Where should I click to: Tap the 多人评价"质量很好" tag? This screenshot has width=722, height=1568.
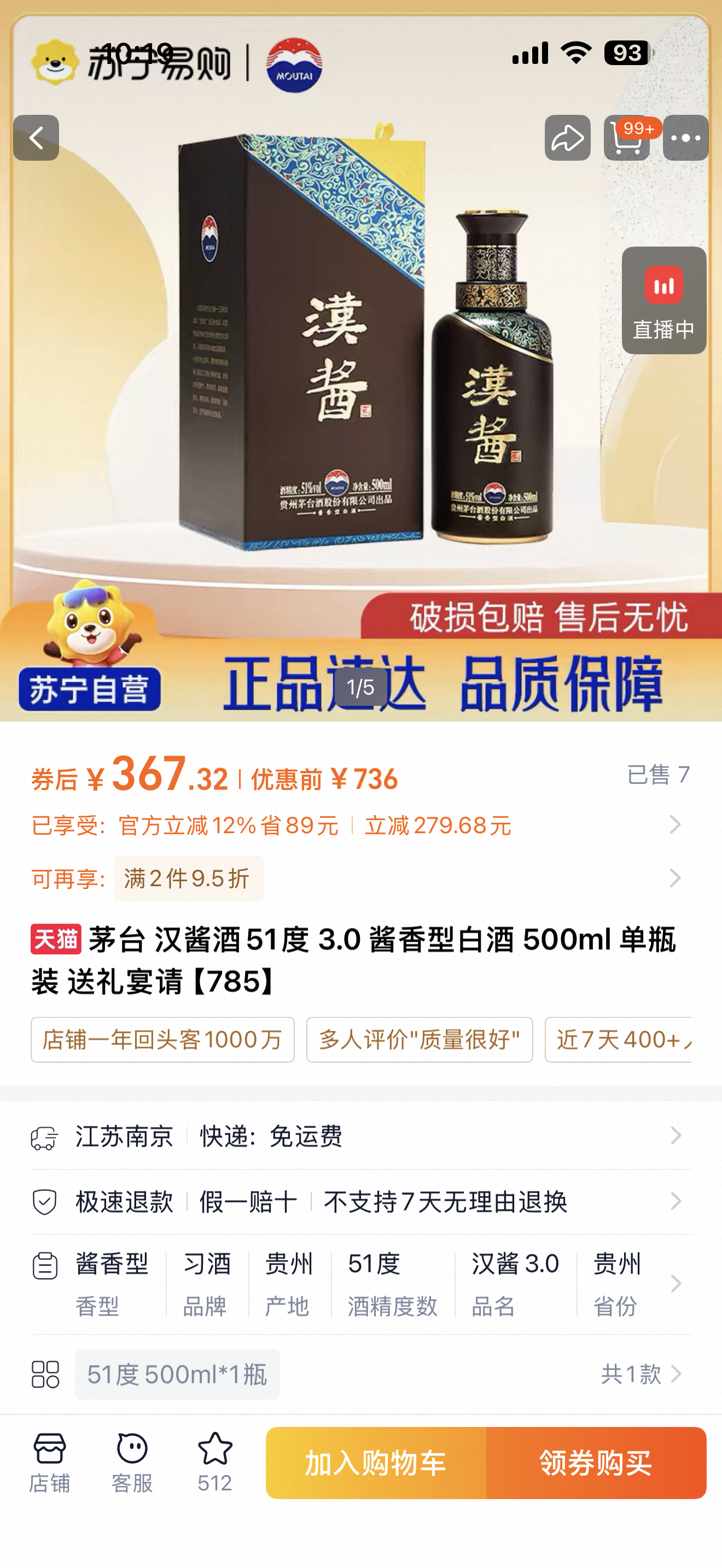pos(420,1039)
